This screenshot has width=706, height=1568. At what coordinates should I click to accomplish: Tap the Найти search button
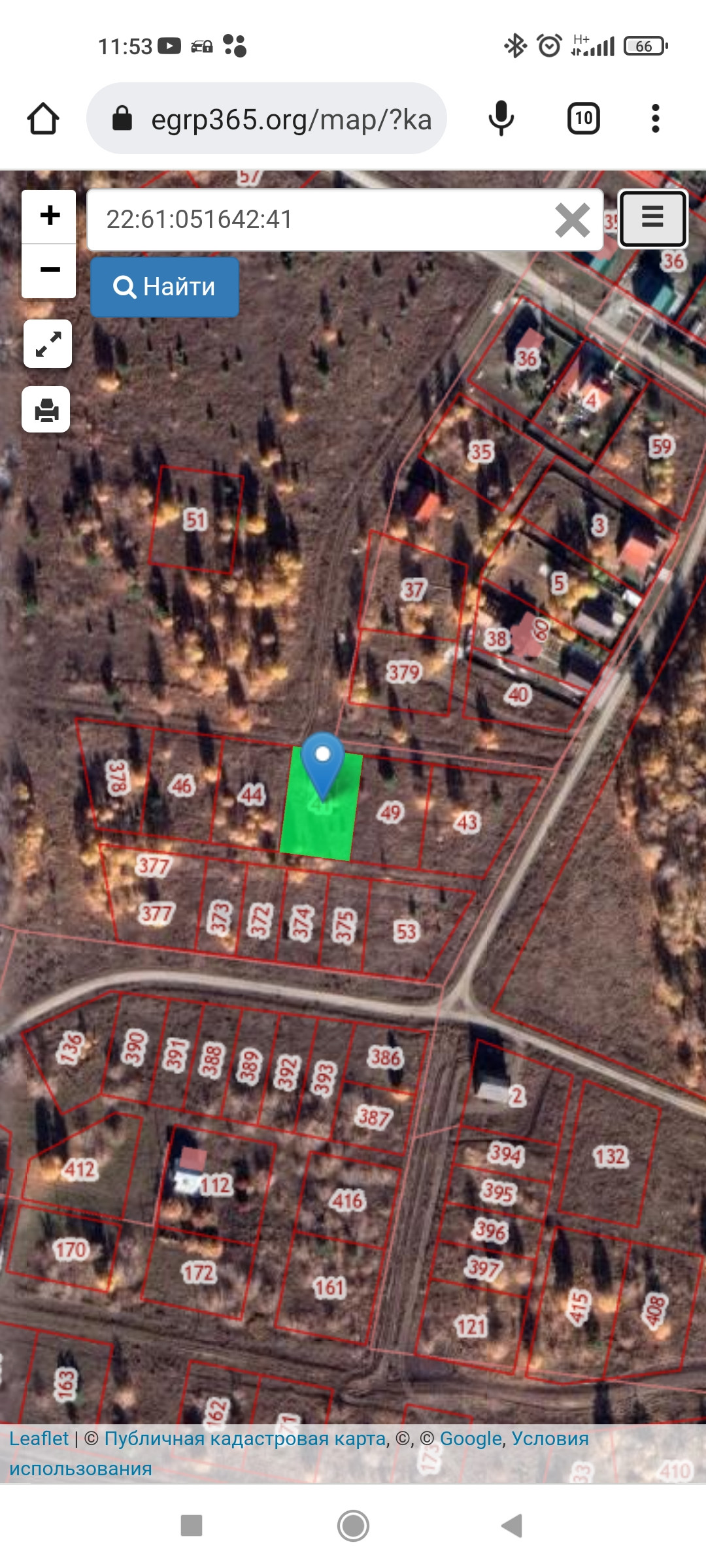tap(165, 287)
